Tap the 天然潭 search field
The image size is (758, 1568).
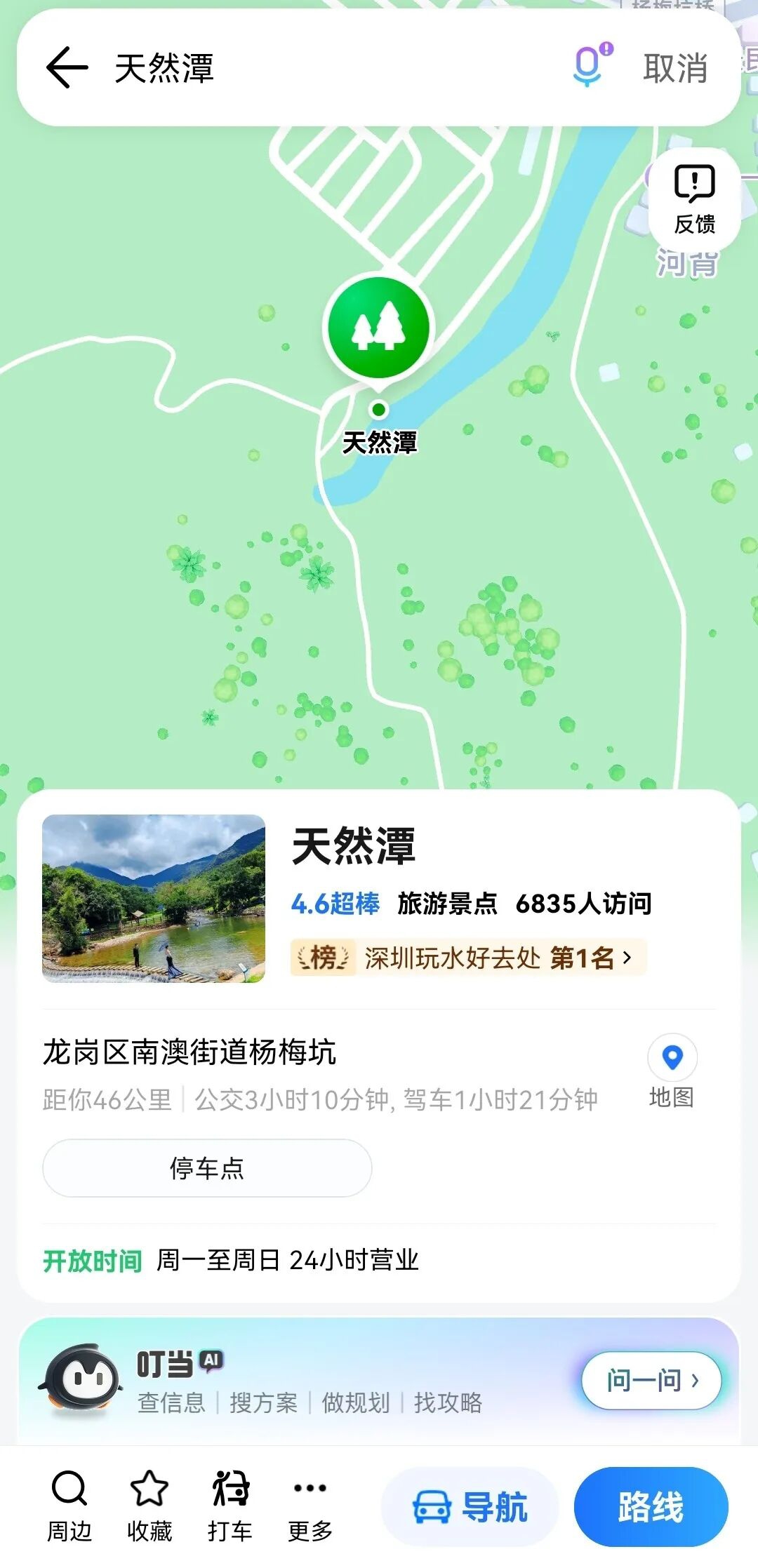[316, 68]
